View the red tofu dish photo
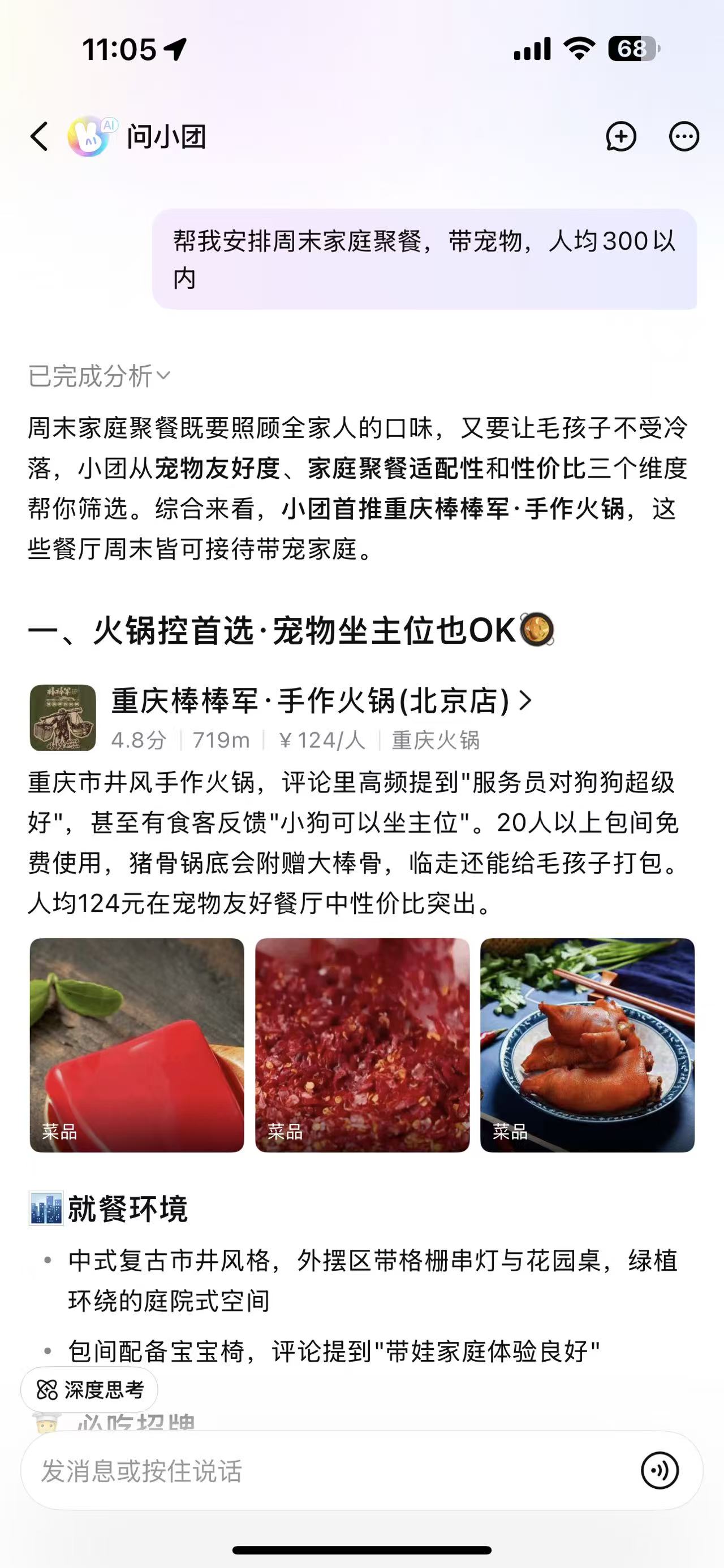 coord(137,1045)
